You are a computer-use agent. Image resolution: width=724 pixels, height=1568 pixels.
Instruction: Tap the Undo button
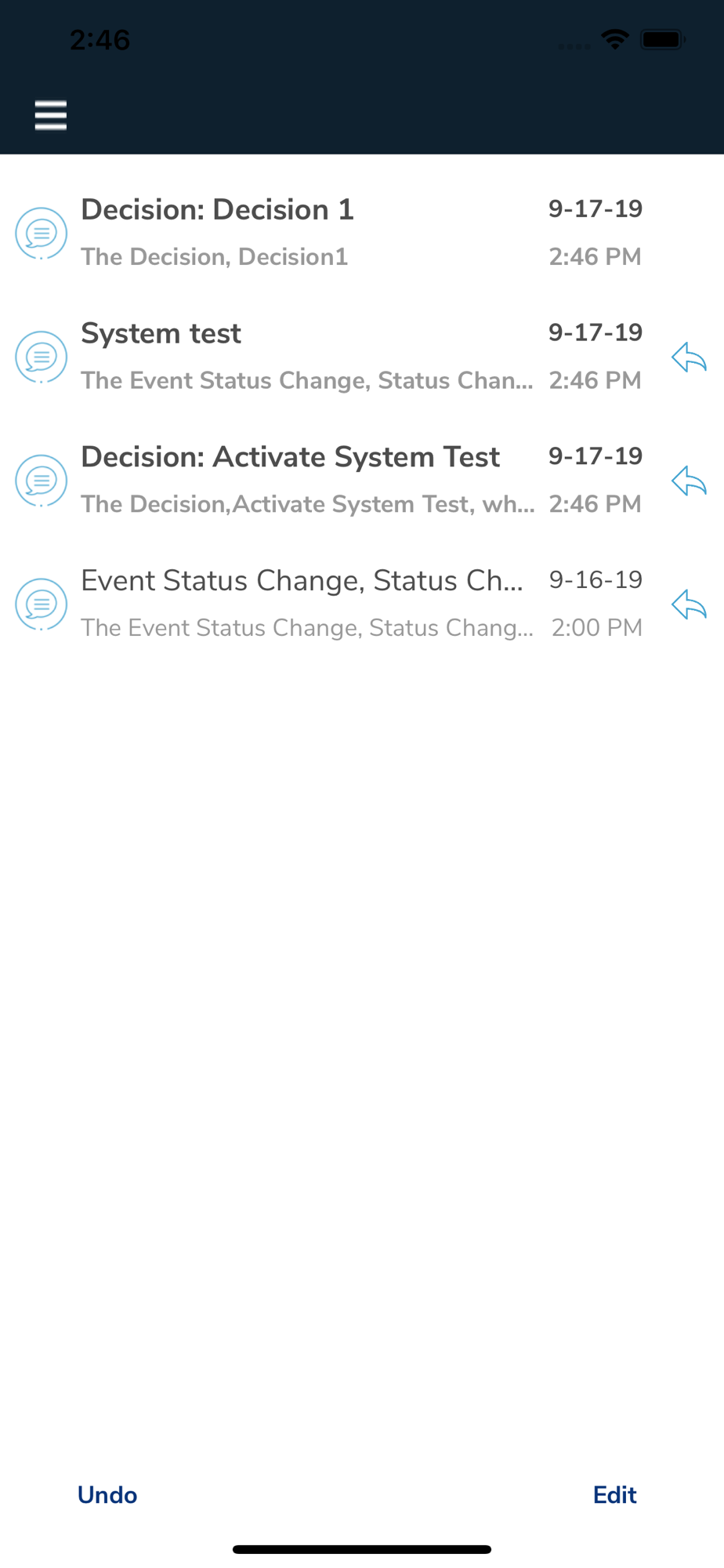(107, 1495)
